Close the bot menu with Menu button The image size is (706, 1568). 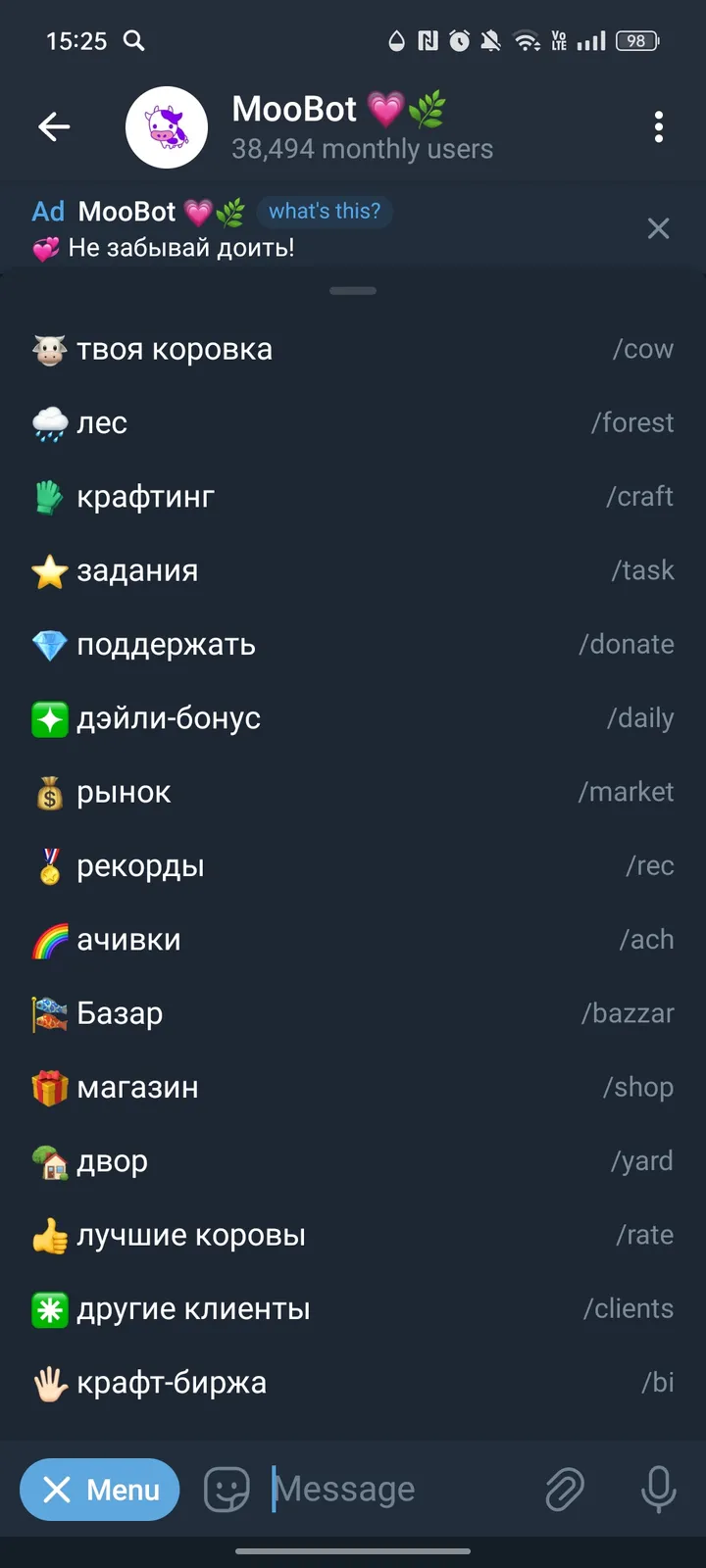[x=99, y=1490]
